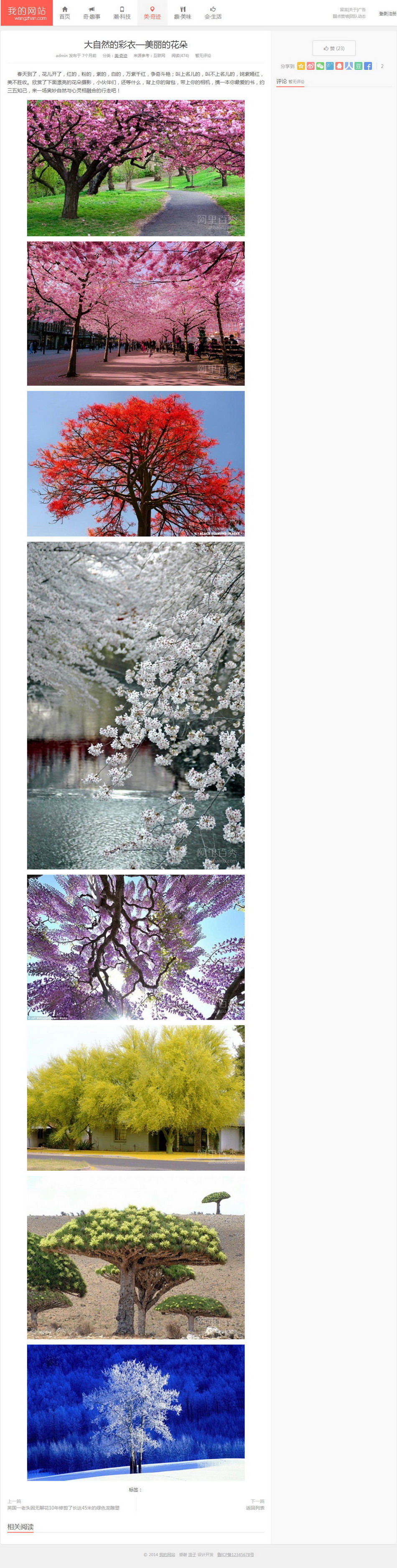Switch to the 潮·科技 section
The height and width of the screenshot is (1568, 397).
point(122,13)
